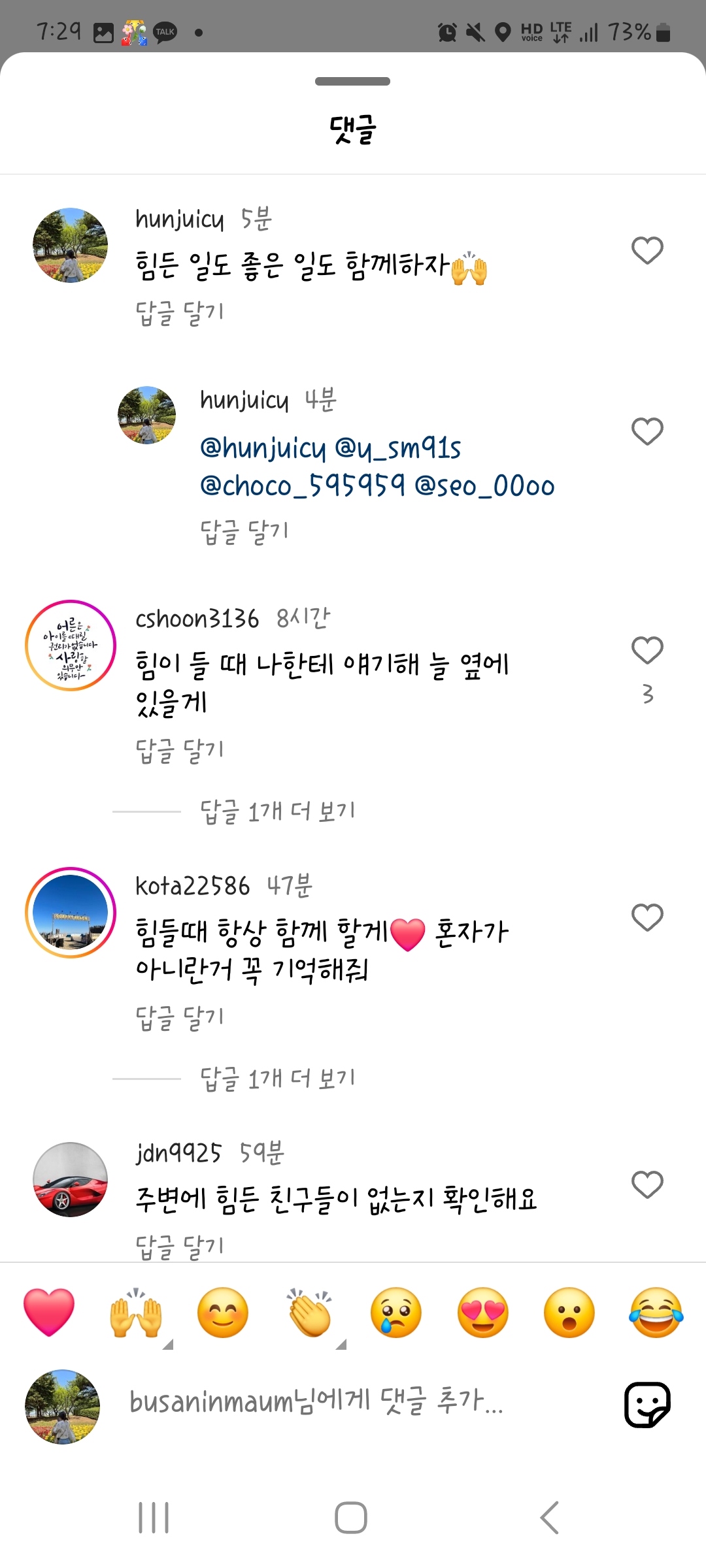Insert the red heart quick emoji
This screenshot has height=1568, width=706.
[x=49, y=1312]
